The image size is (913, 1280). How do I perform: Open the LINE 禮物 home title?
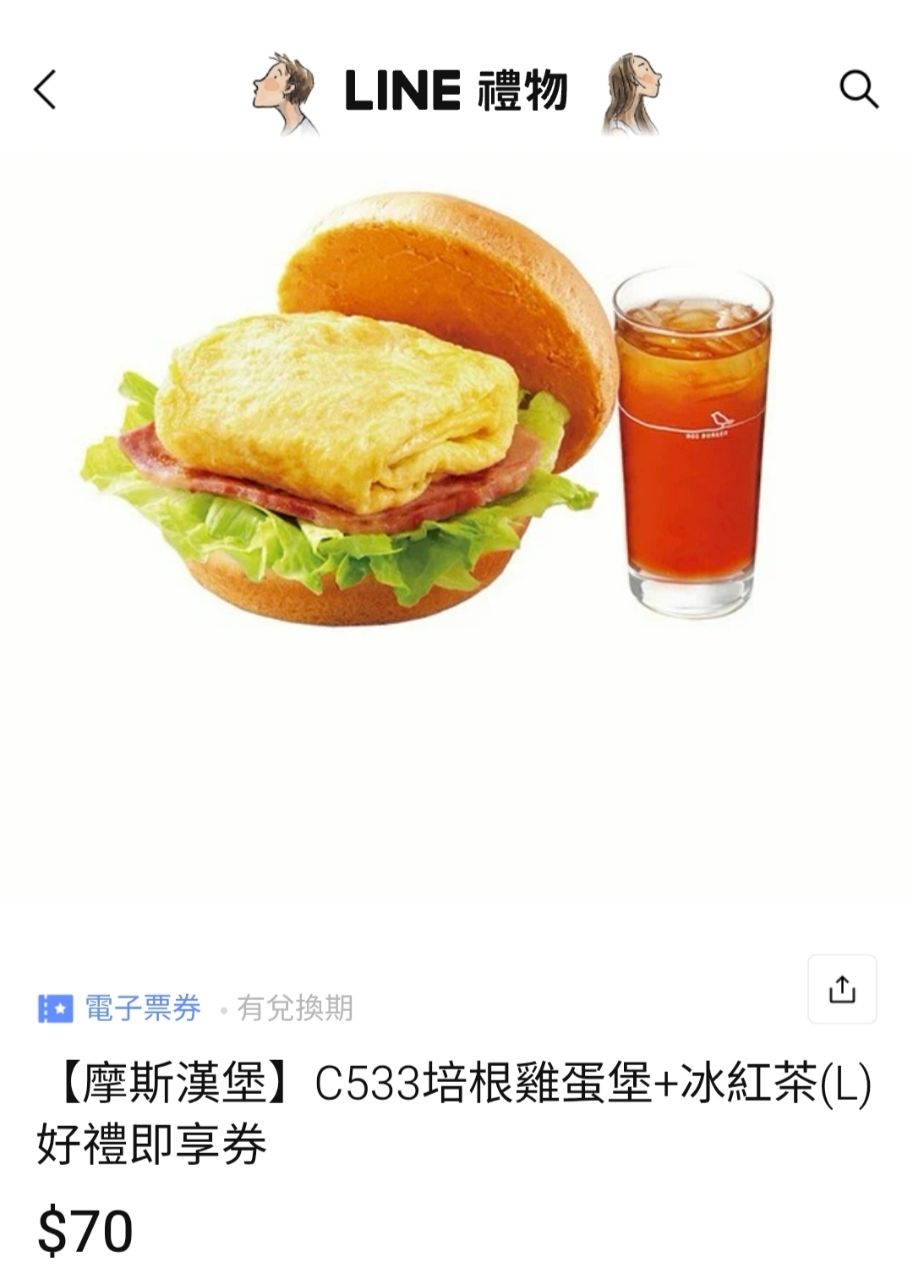point(455,92)
